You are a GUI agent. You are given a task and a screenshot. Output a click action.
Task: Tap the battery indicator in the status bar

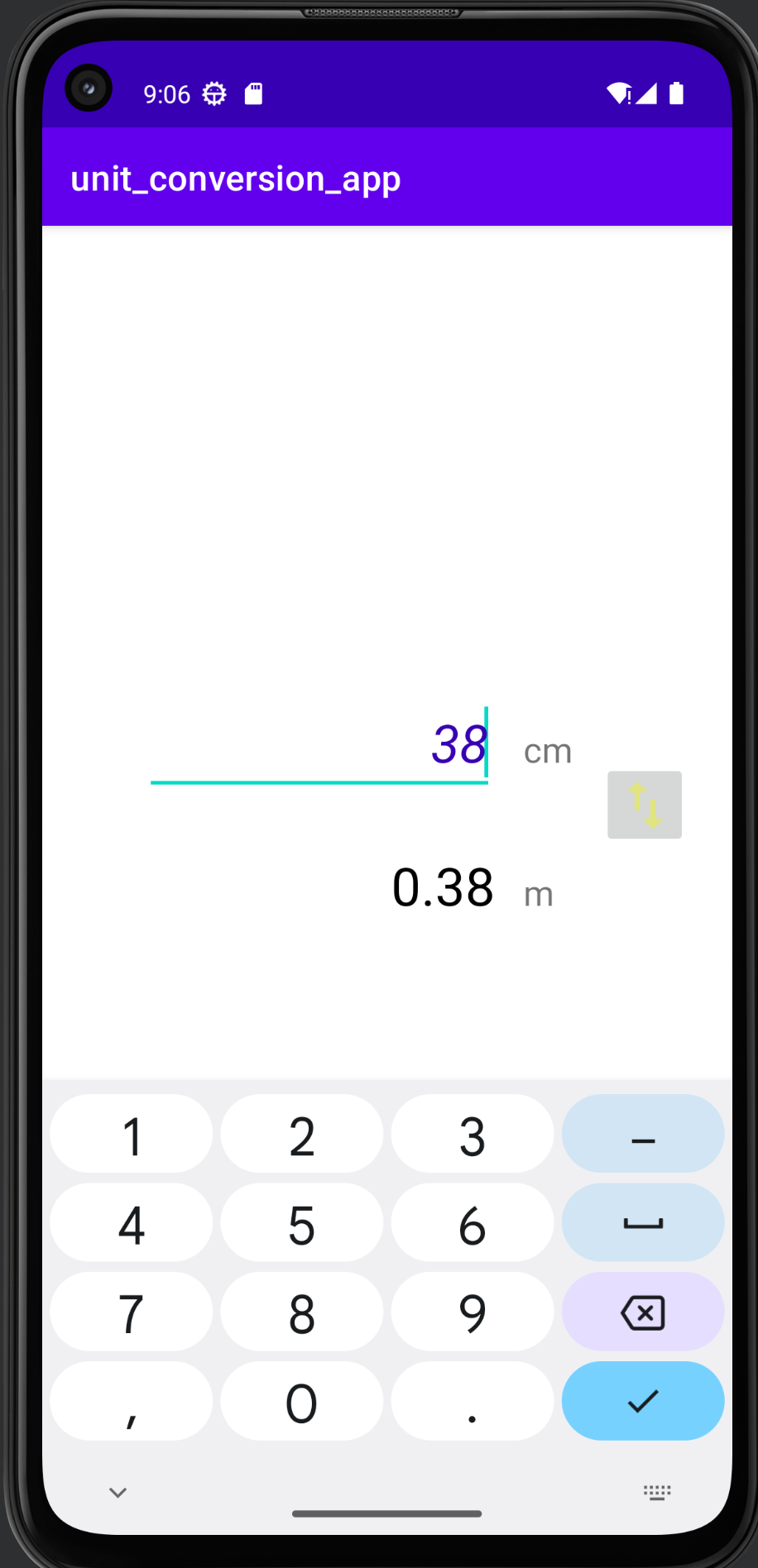pyautogui.click(x=677, y=93)
